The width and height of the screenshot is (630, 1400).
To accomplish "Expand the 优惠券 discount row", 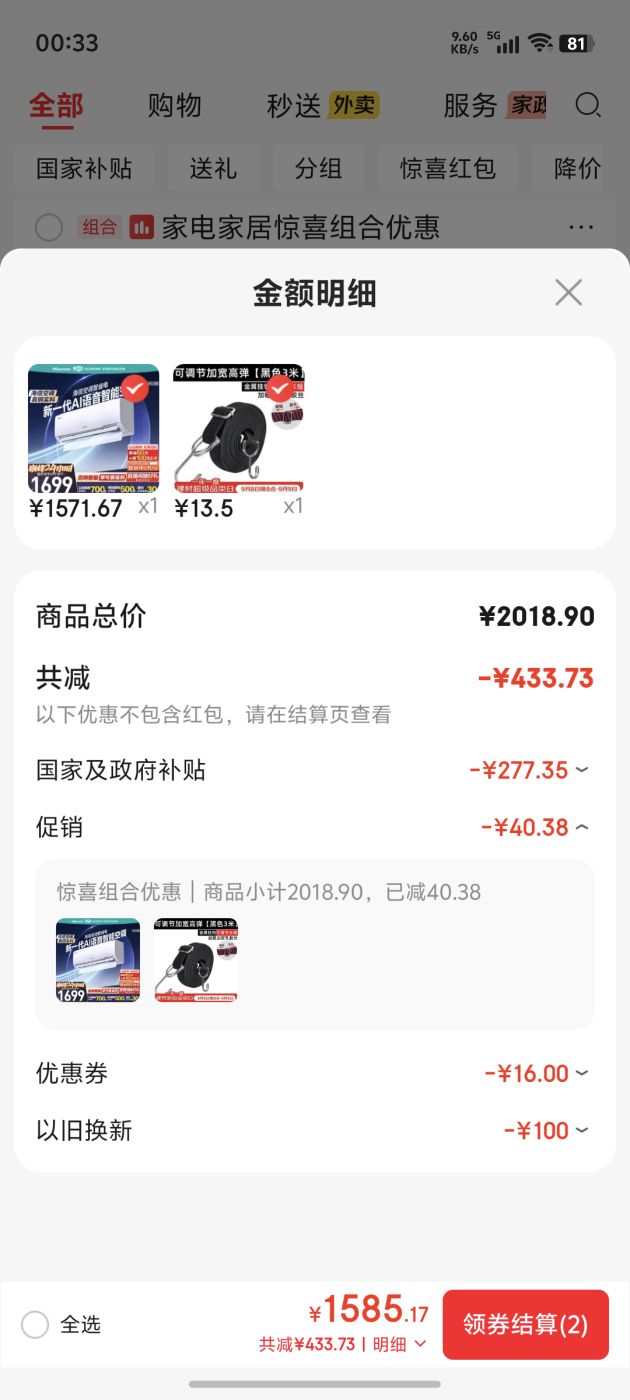I will pos(315,1073).
